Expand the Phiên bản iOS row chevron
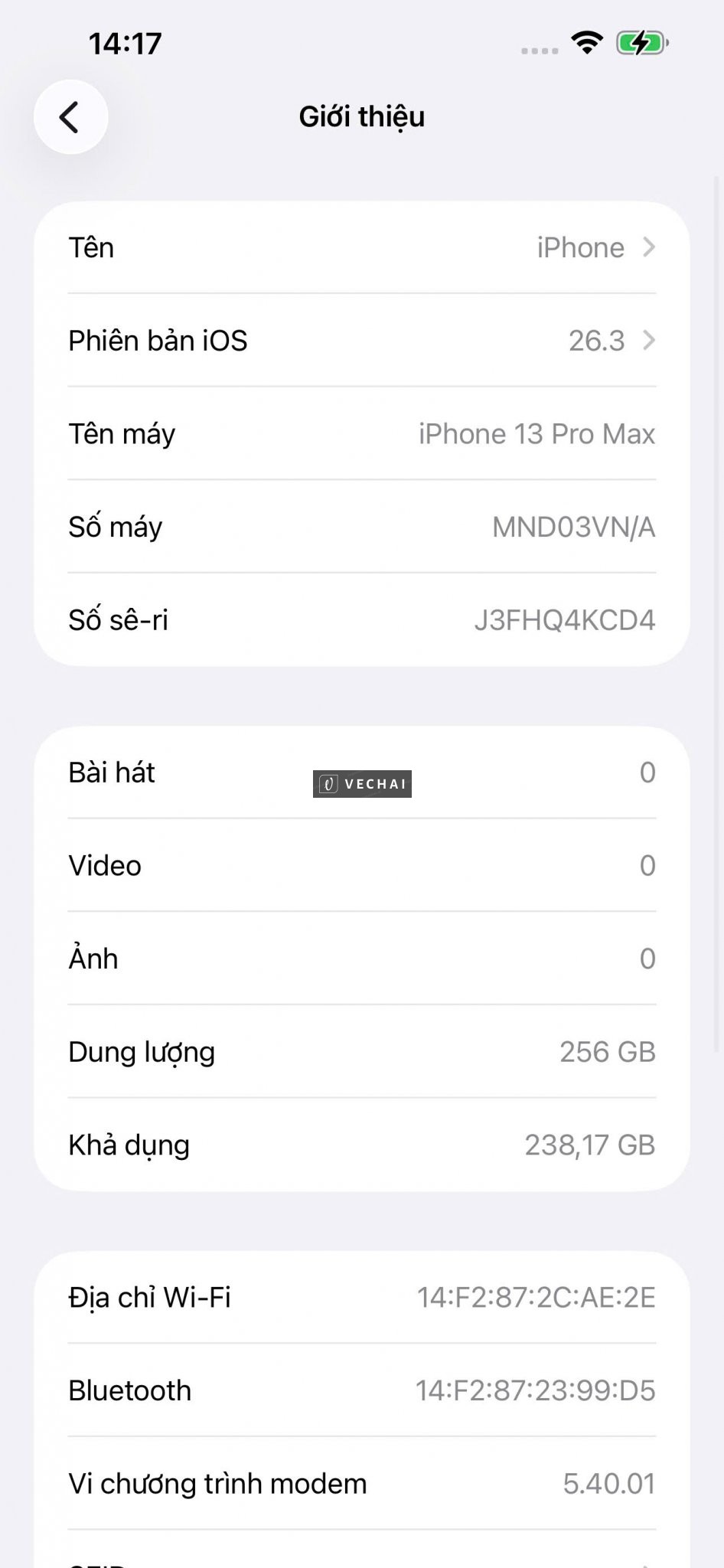This screenshot has width=724, height=1568. [648, 341]
